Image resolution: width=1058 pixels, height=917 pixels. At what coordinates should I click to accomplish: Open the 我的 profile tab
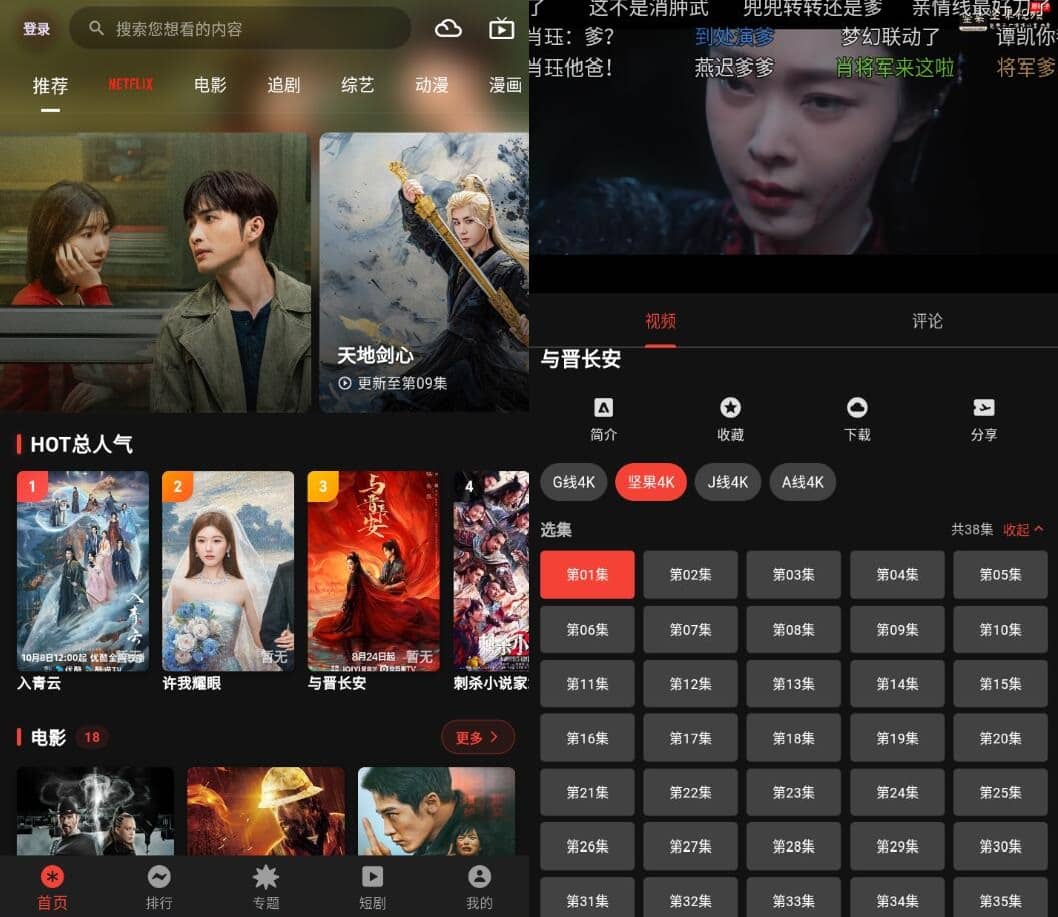pos(479,887)
